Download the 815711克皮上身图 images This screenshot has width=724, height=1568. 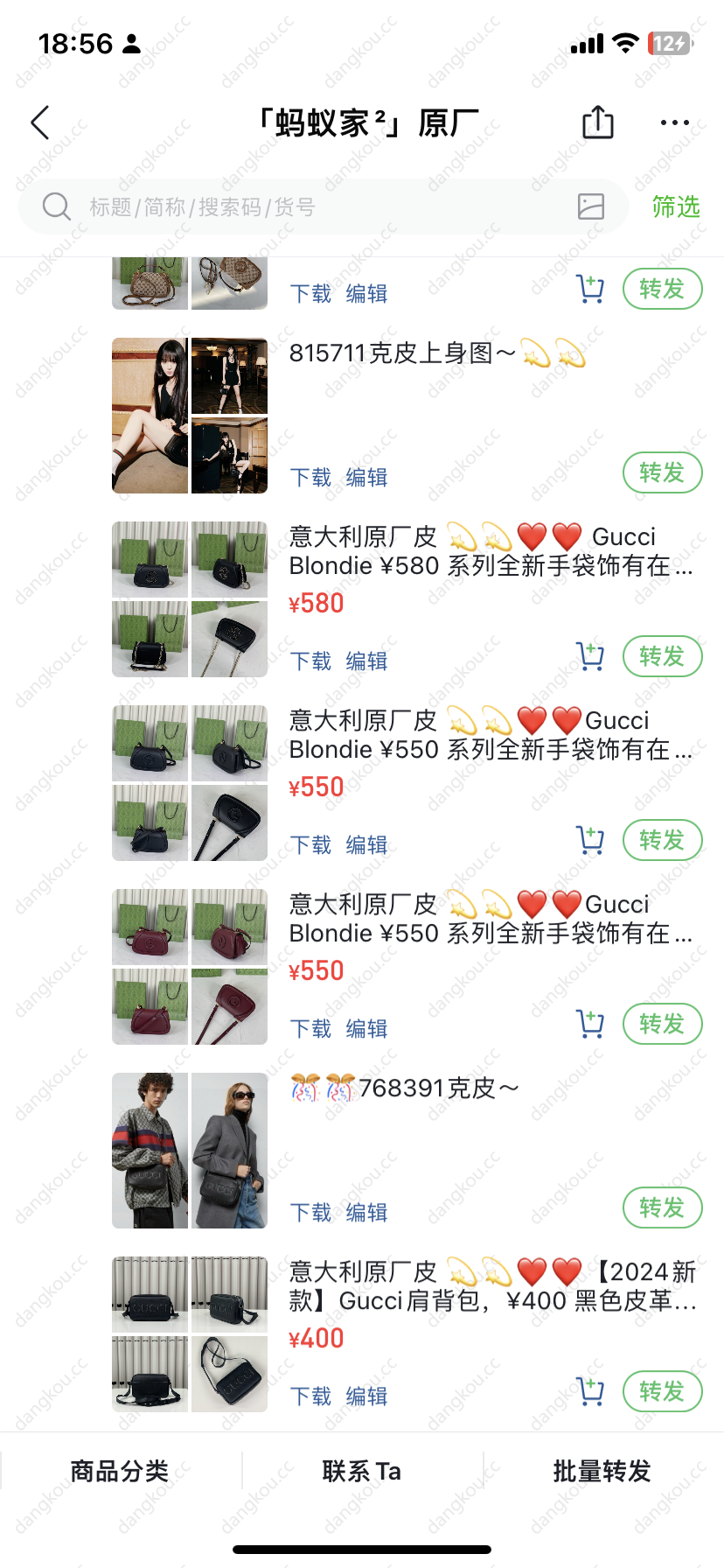[x=310, y=477]
